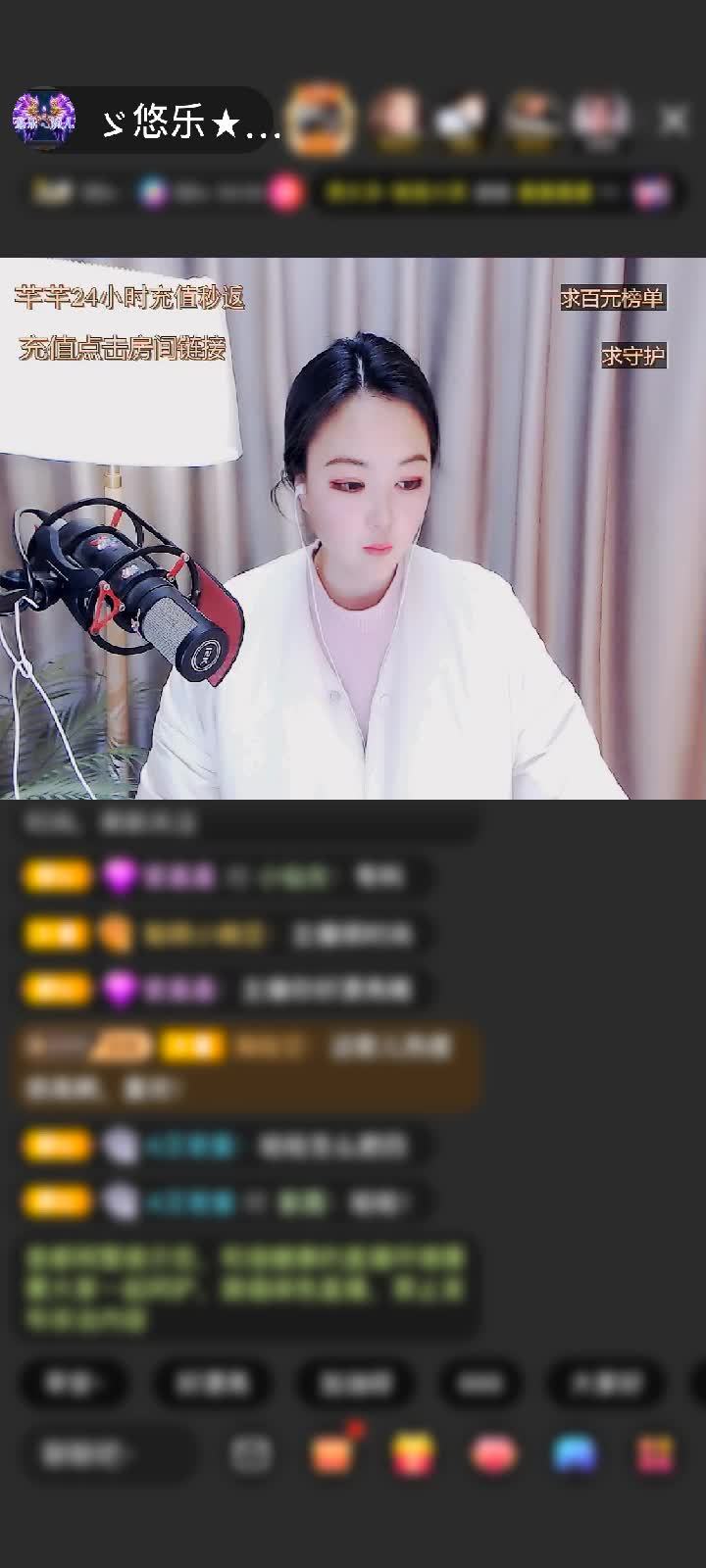This screenshot has width=706, height=1568.
Task: Open streamer 悠乐★ profile avatar
Action: tap(43, 121)
